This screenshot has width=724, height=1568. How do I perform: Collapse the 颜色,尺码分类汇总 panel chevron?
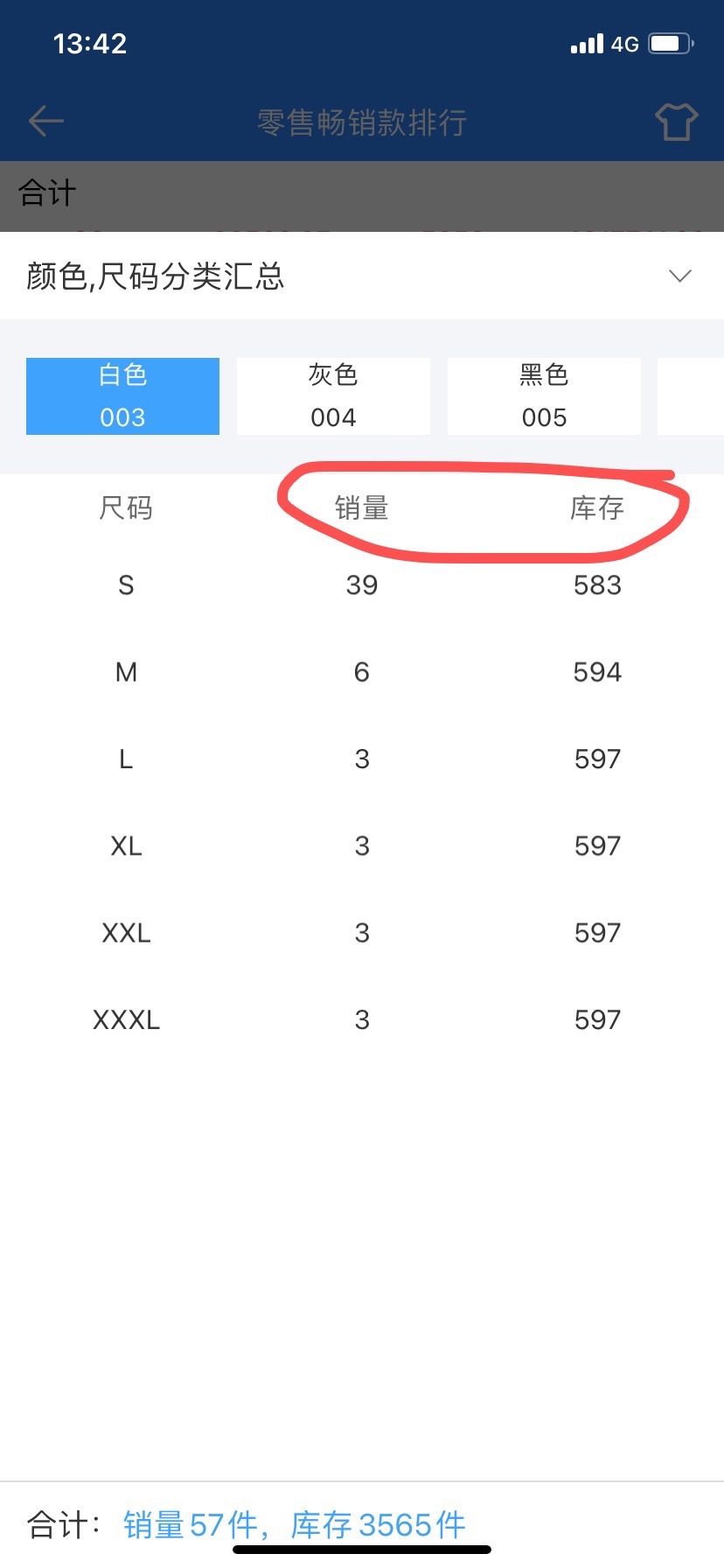click(679, 276)
